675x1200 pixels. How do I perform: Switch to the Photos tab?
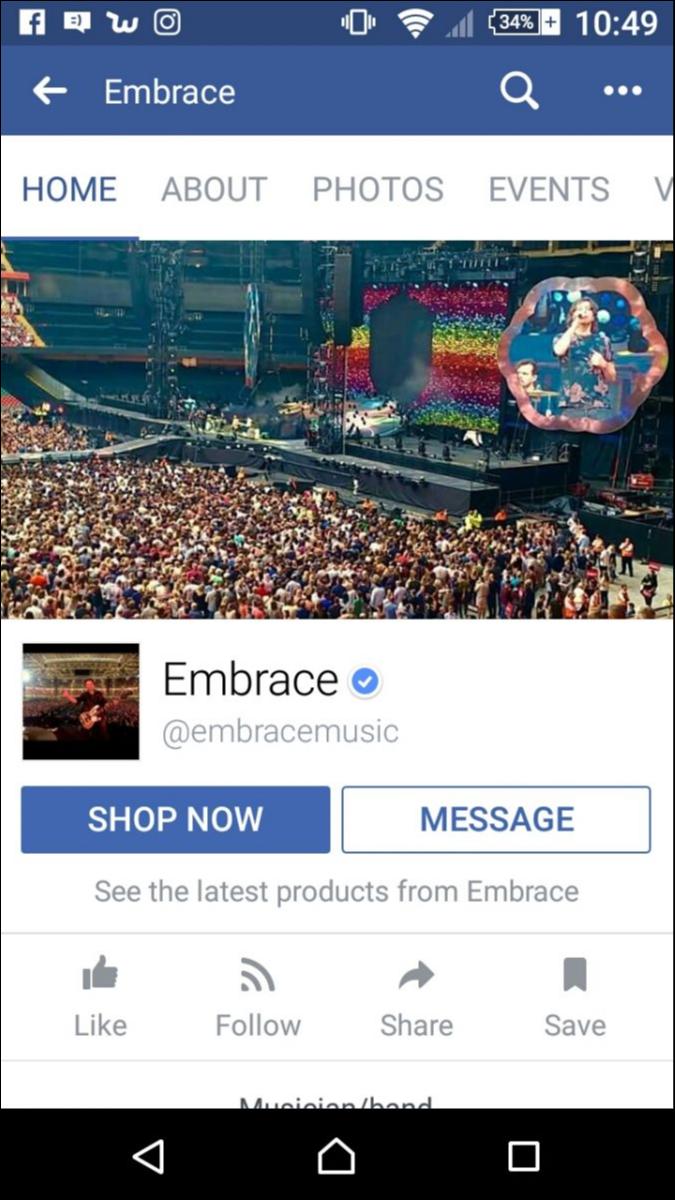click(x=378, y=189)
